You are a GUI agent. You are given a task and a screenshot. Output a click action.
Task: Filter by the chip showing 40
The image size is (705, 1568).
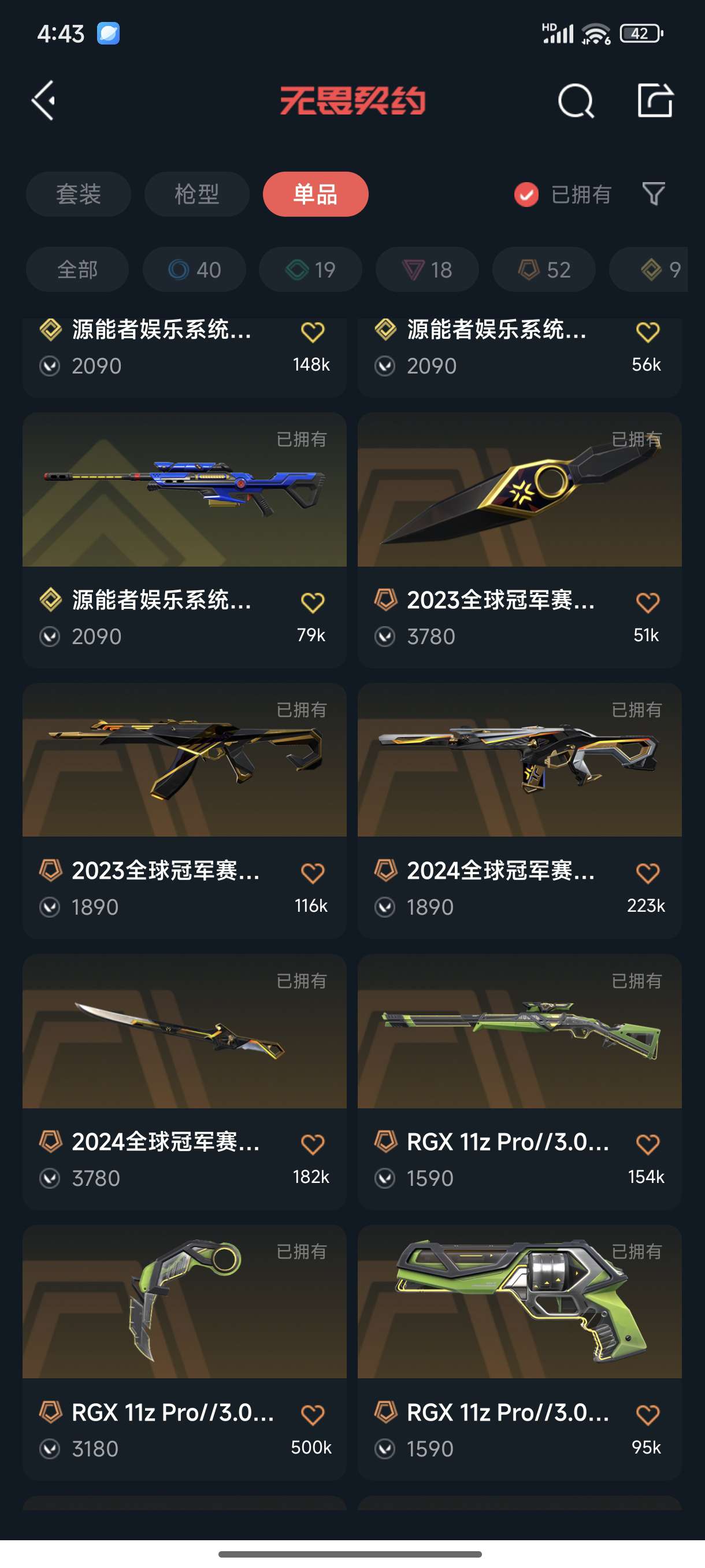click(194, 269)
